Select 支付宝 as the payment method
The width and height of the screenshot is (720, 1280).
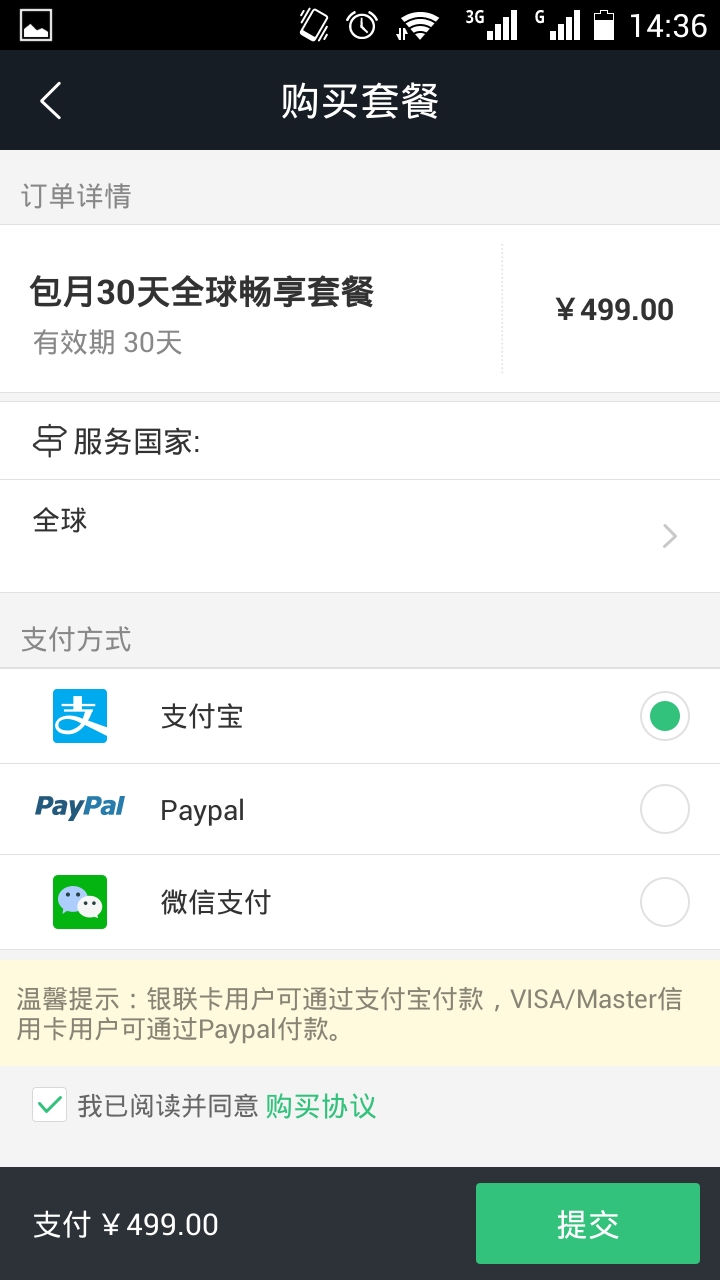point(664,716)
